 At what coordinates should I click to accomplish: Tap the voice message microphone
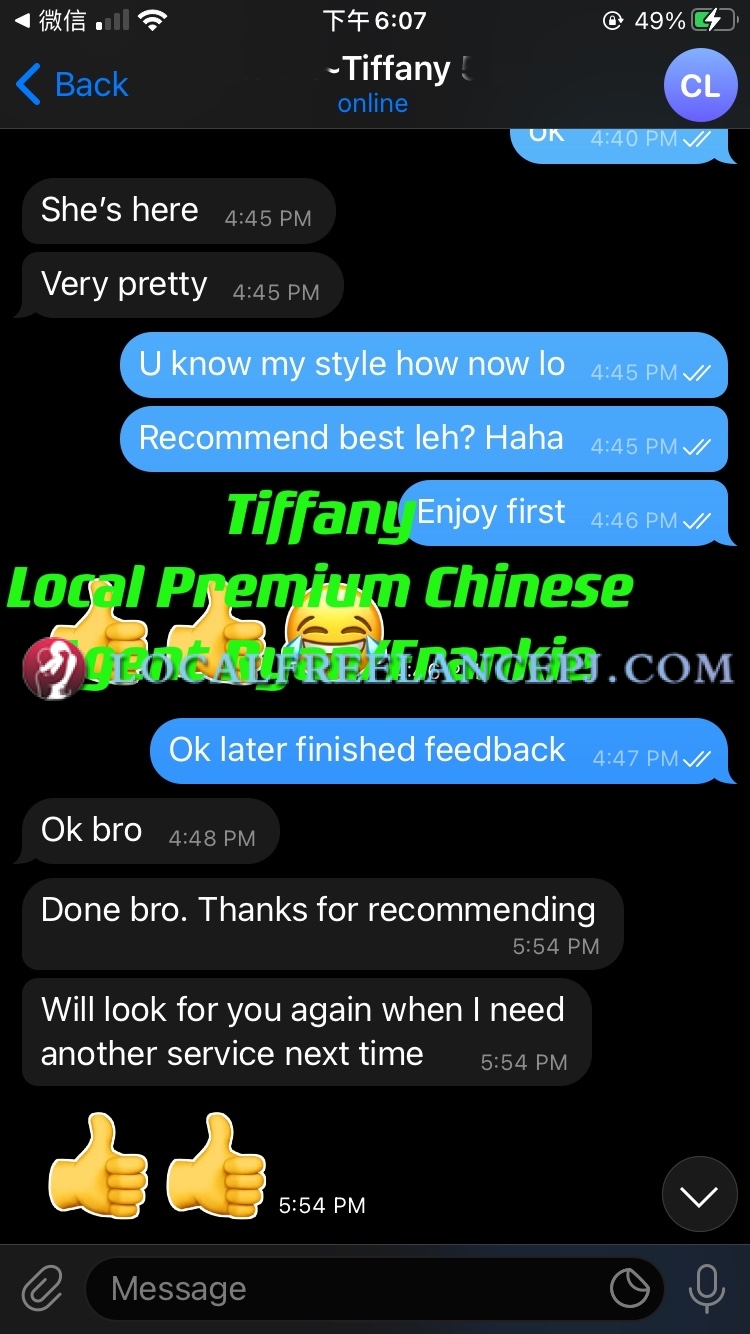tap(706, 1289)
